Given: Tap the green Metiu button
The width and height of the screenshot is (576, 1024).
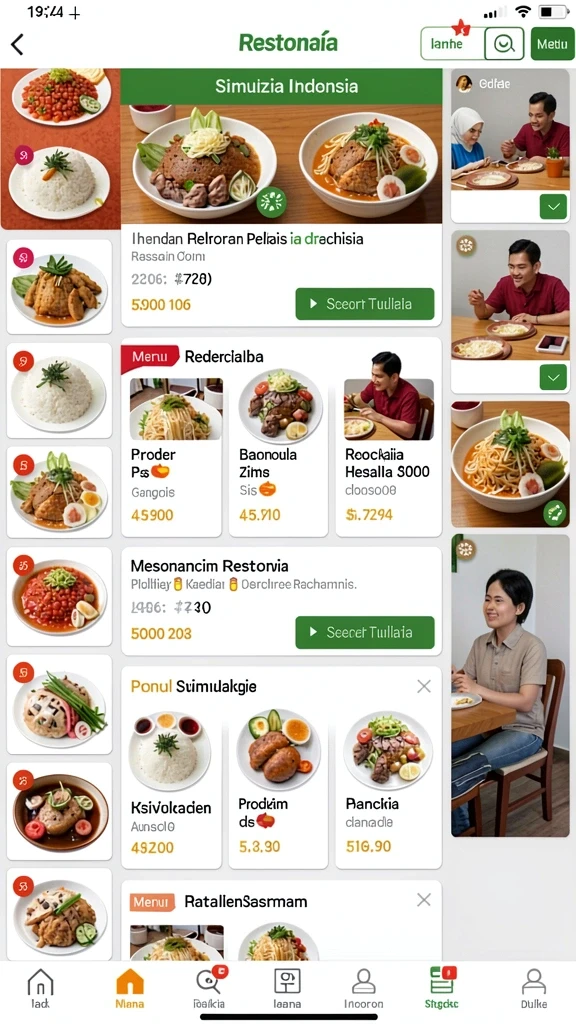Looking at the screenshot, I should pyautogui.click(x=552, y=44).
